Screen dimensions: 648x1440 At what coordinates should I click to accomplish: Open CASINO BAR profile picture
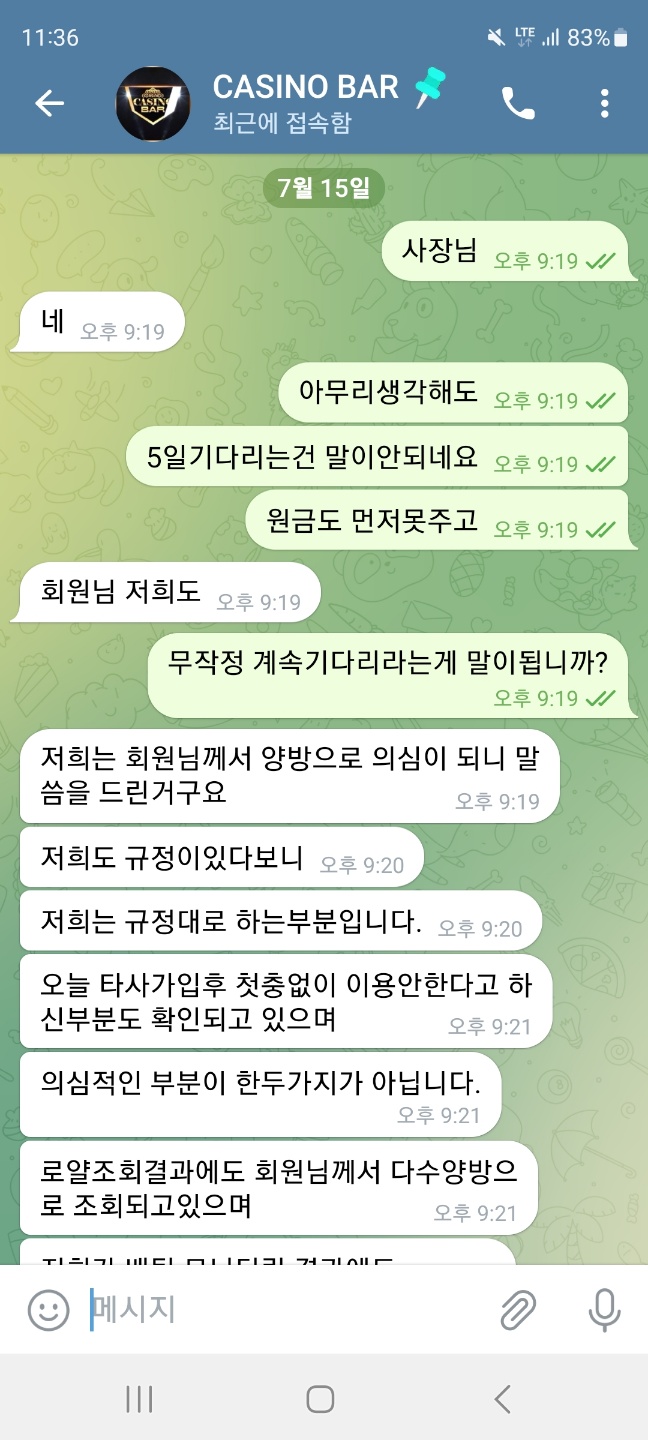click(x=153, y=104)
